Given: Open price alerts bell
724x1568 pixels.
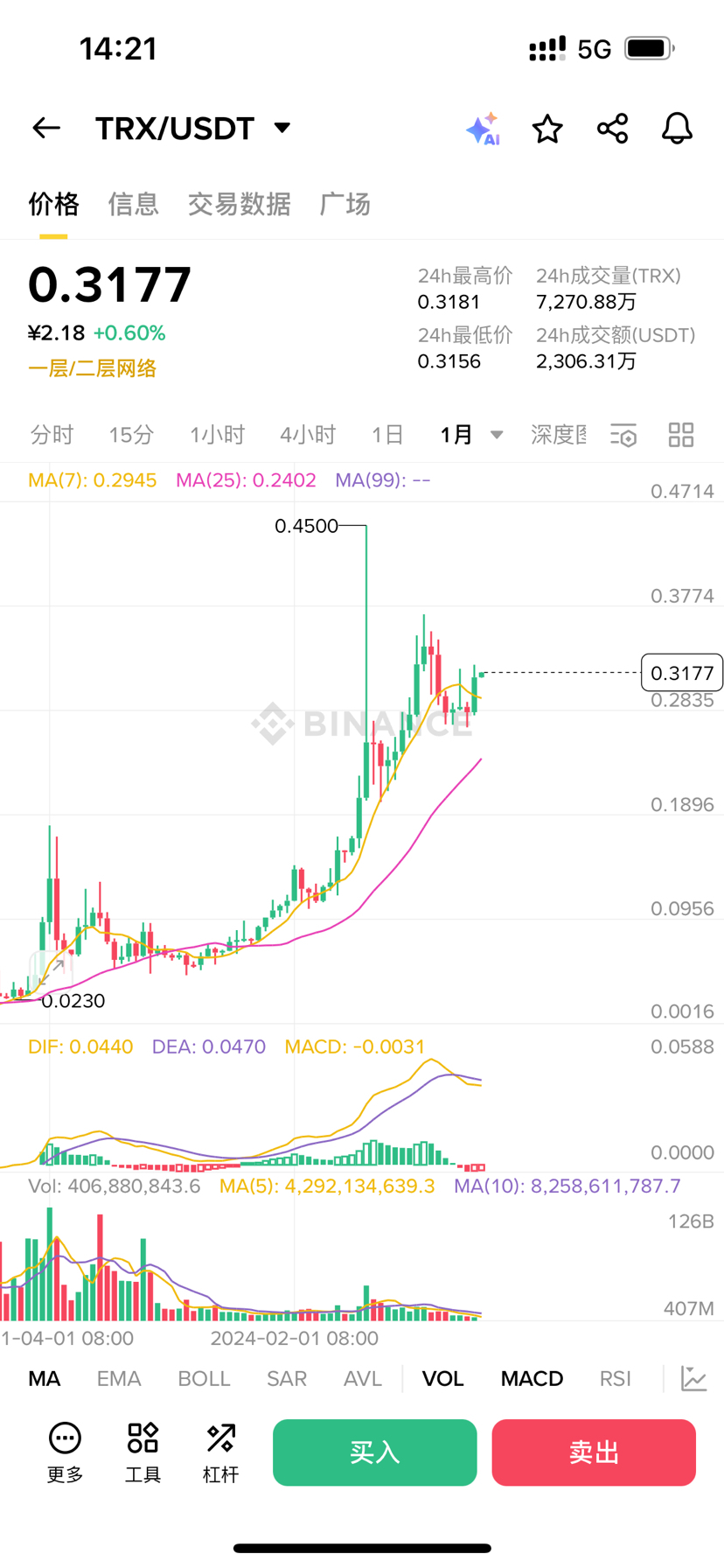Looking at the screenshot, I should click(x=677, y=129).
